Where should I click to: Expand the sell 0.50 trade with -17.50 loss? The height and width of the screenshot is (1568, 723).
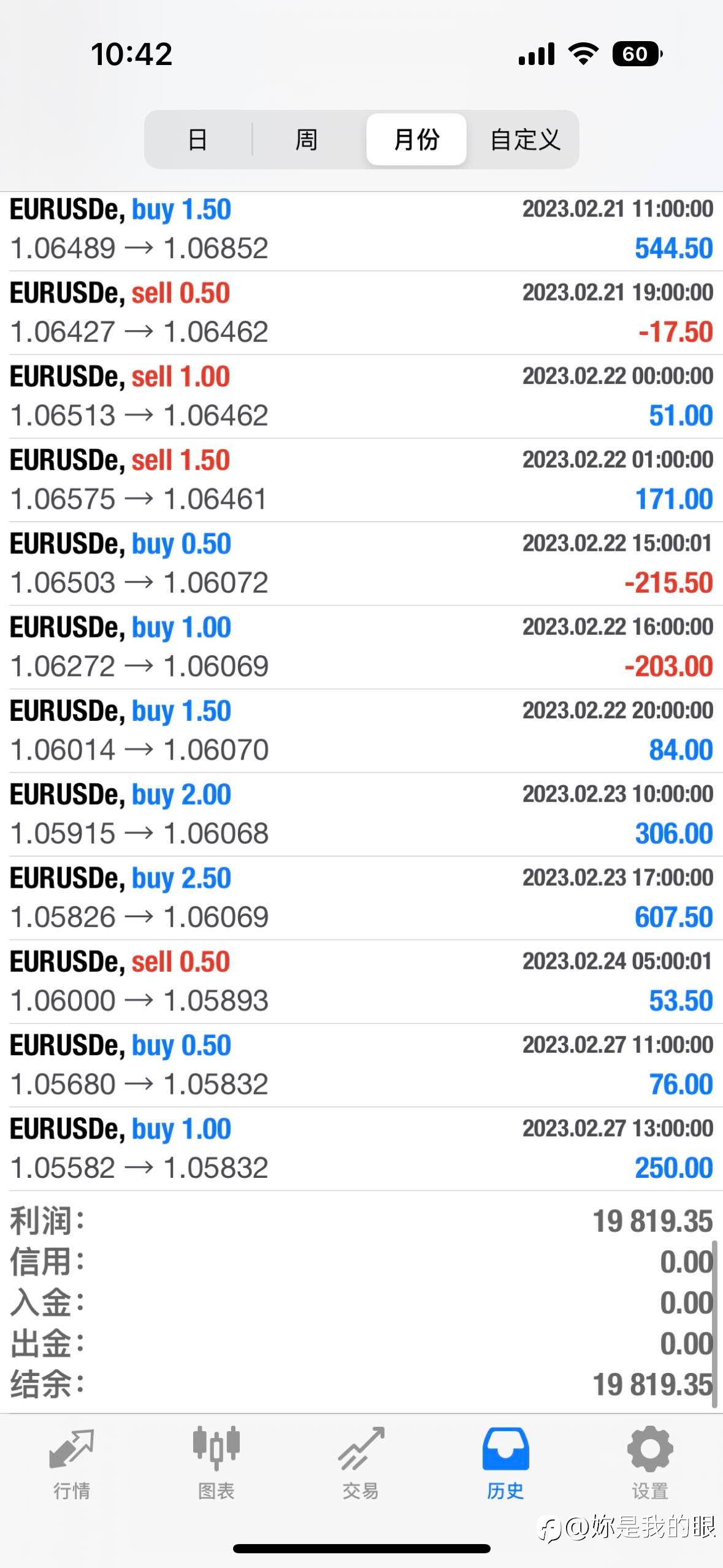pos(361,313)
